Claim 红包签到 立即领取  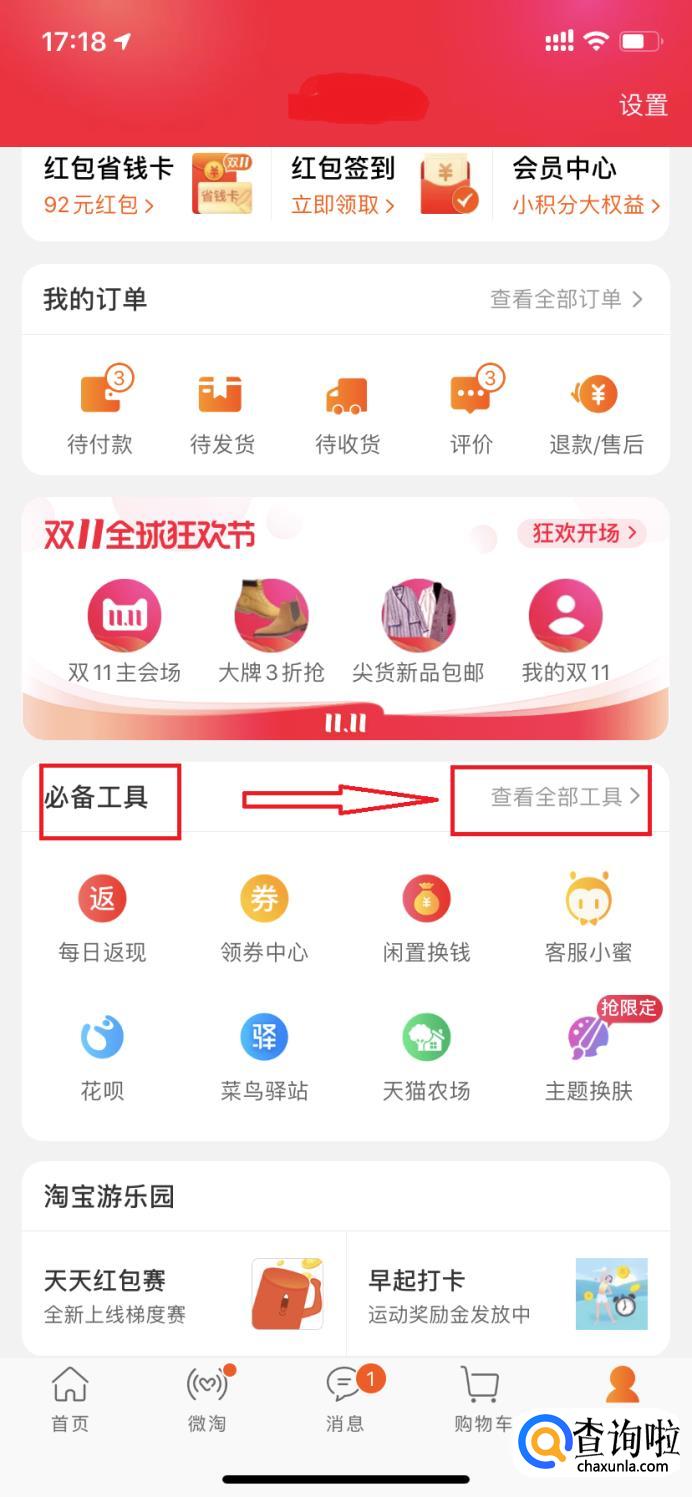[x=343, y=205]
